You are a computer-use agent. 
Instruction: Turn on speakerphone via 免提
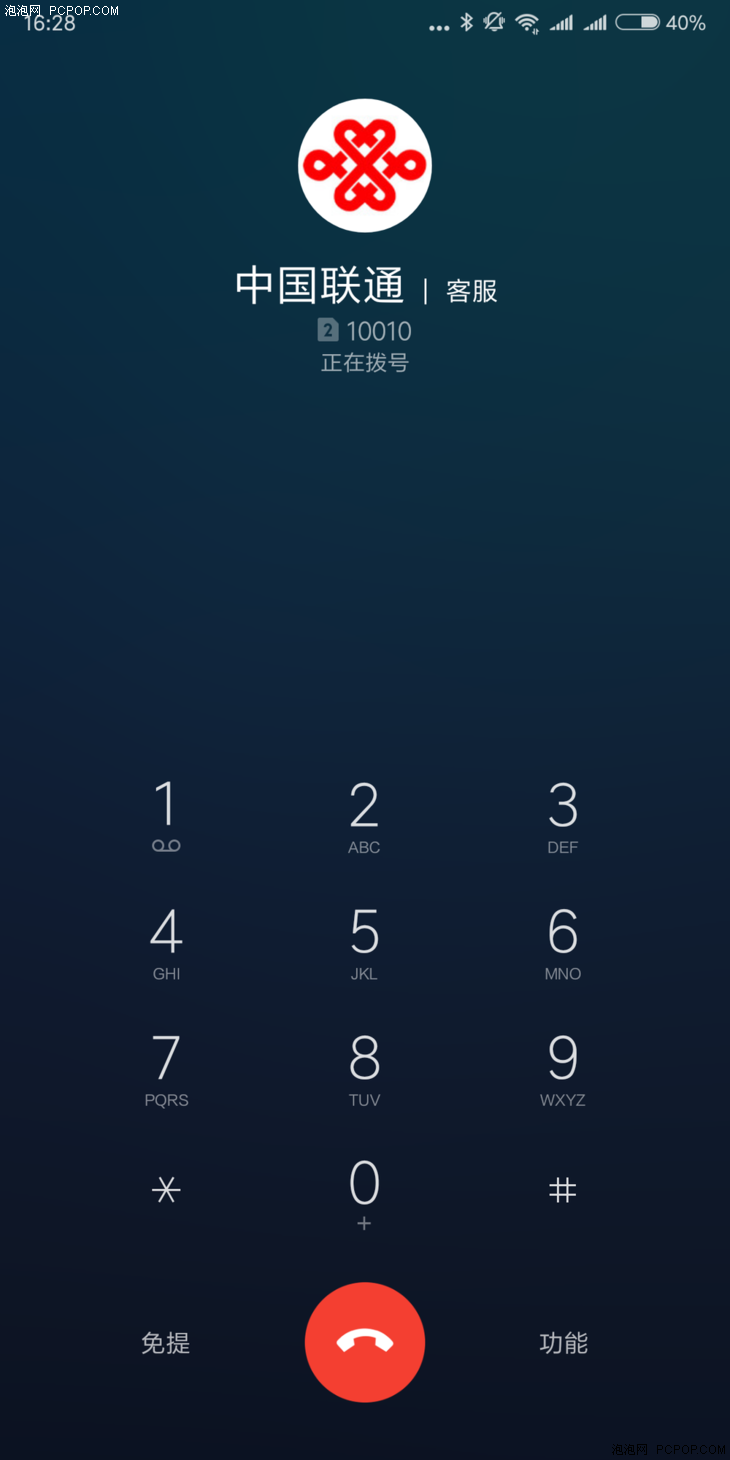pos(166,1343)
